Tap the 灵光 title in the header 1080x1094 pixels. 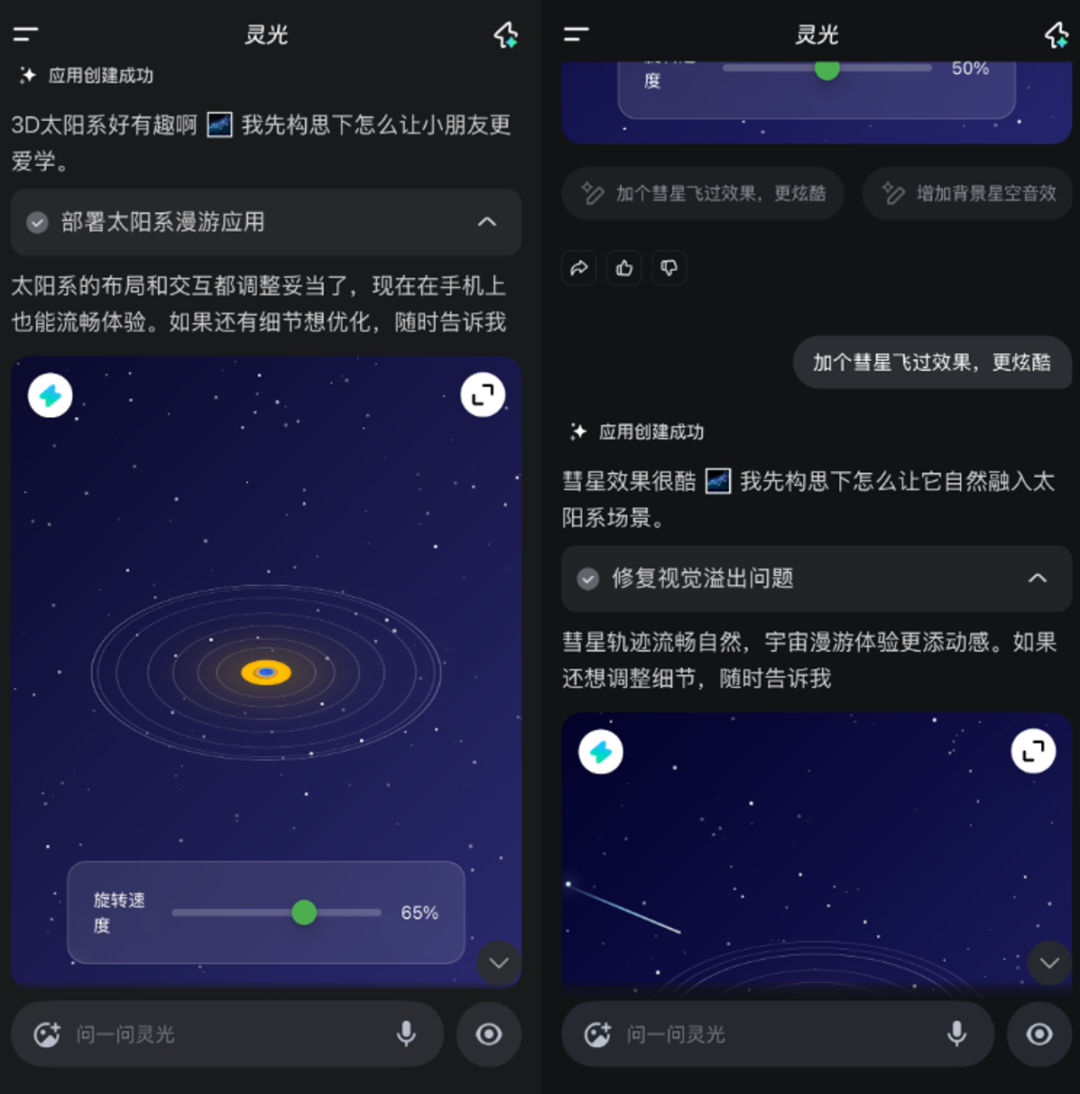click(x=266, y=34)
